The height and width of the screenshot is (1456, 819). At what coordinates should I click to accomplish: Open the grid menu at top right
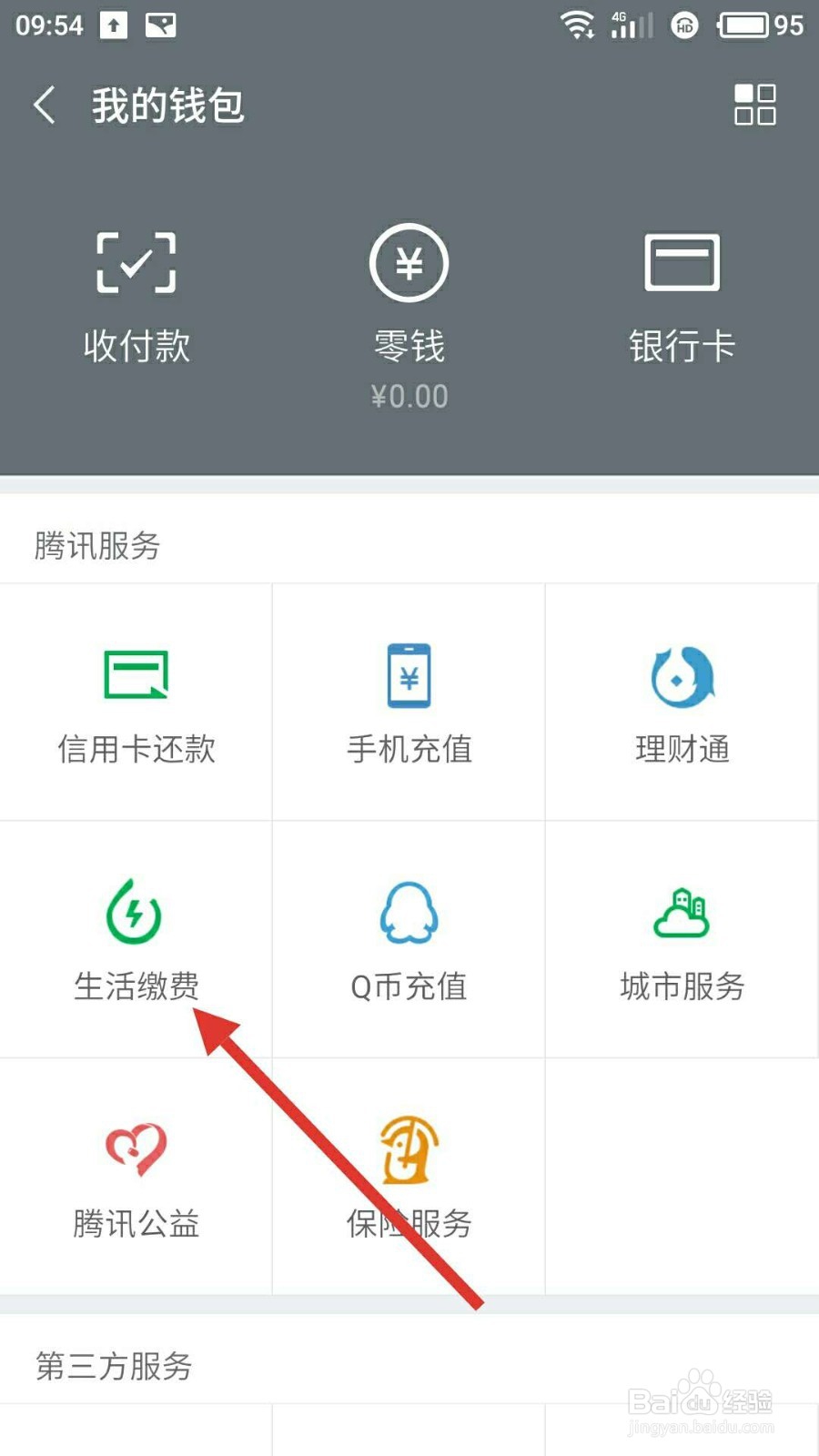click(753, 105)
